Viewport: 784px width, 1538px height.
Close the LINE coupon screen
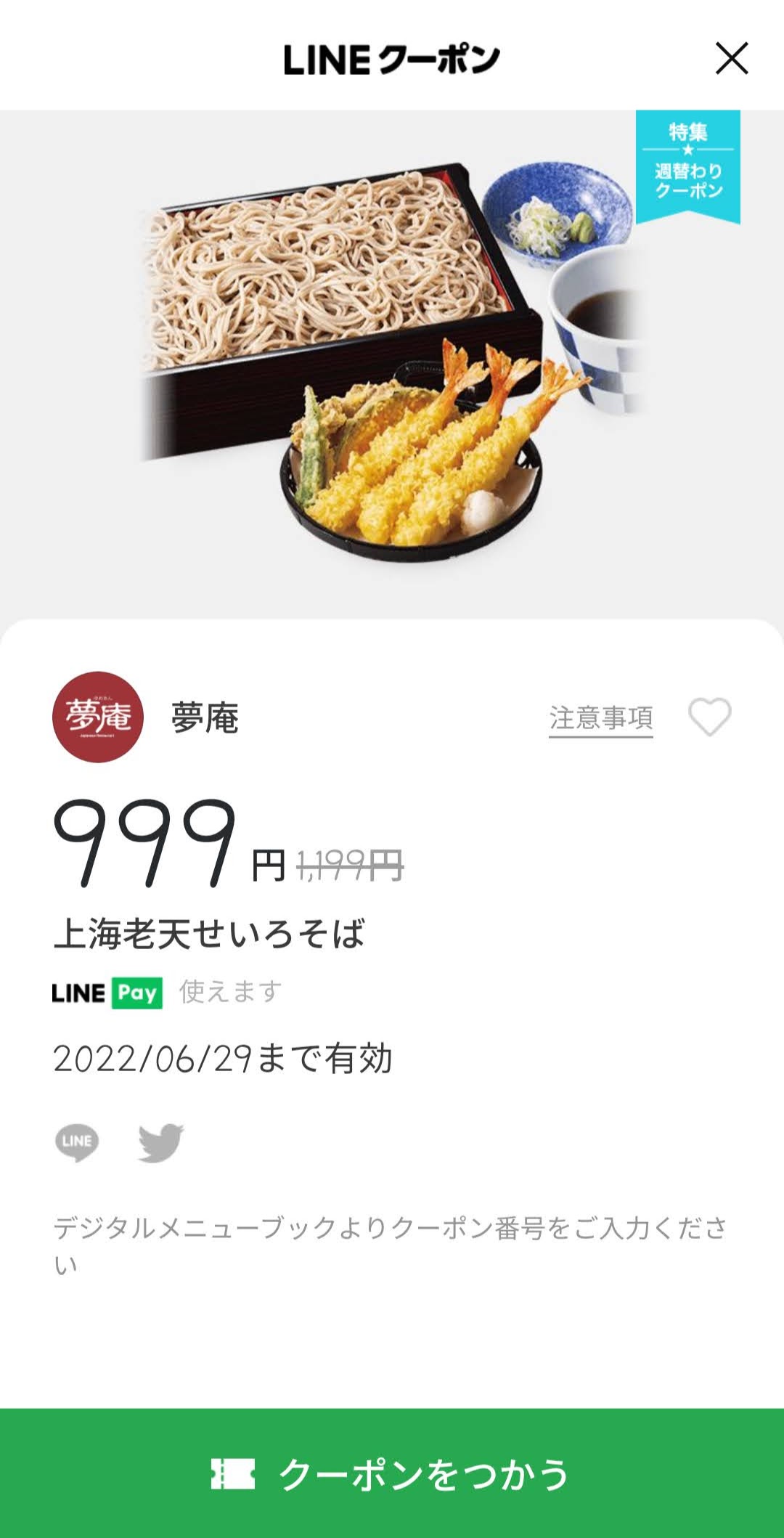732,58
